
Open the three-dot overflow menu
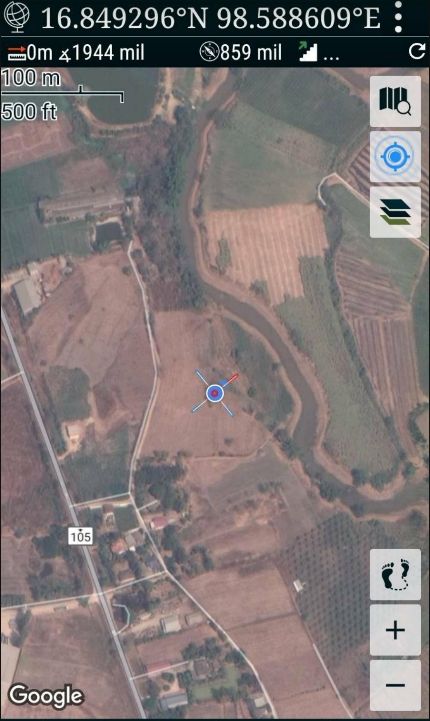pyautogui.click(x=398, y=17)
